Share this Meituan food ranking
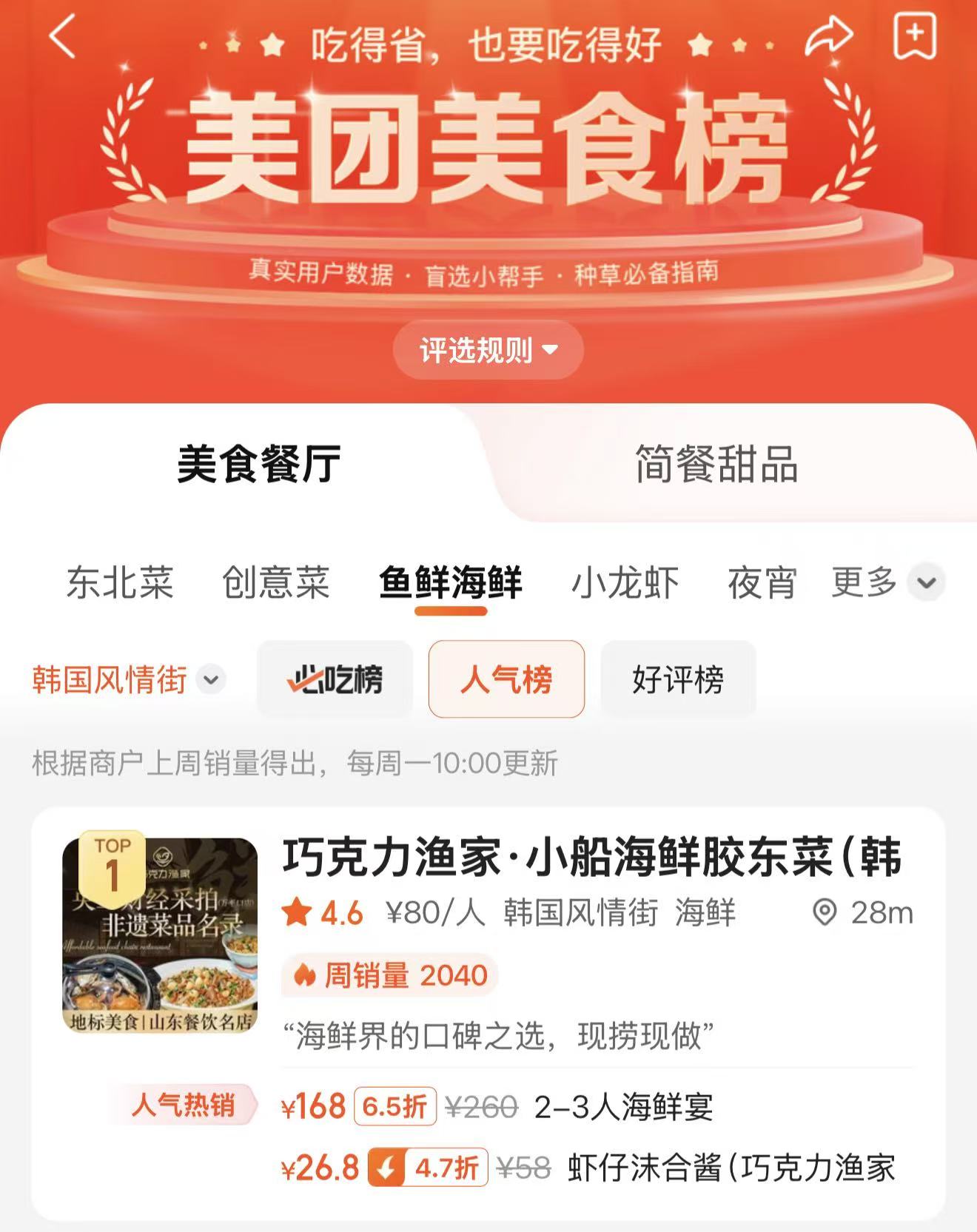The image size is (977, 1232). (x=829, y=36)
